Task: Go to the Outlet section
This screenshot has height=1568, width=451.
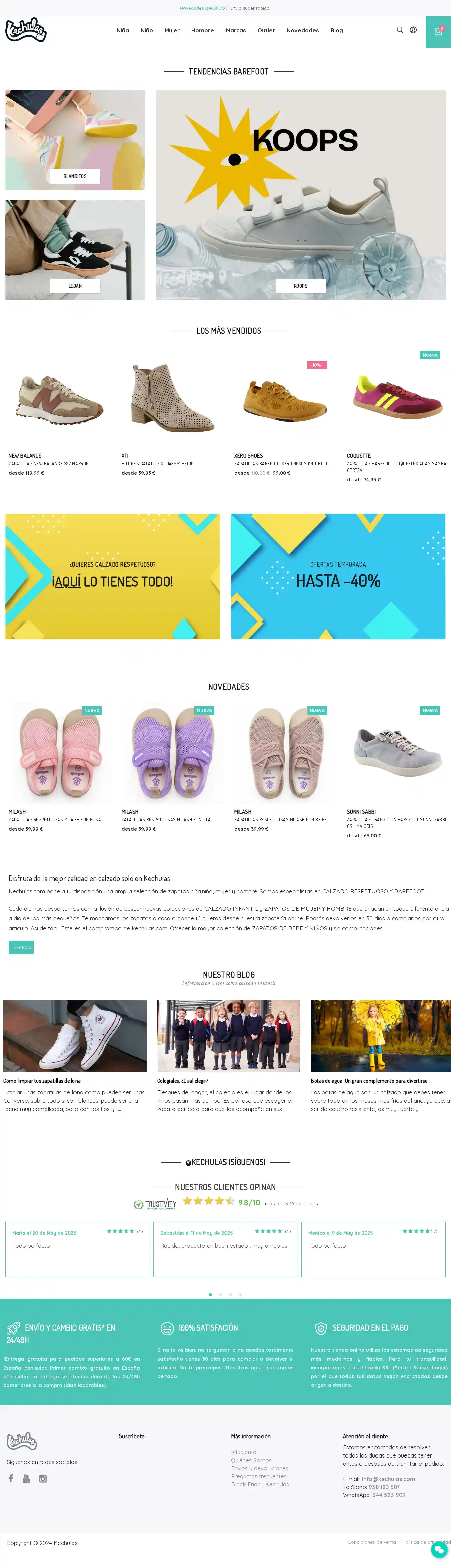Action: [266, 30]
